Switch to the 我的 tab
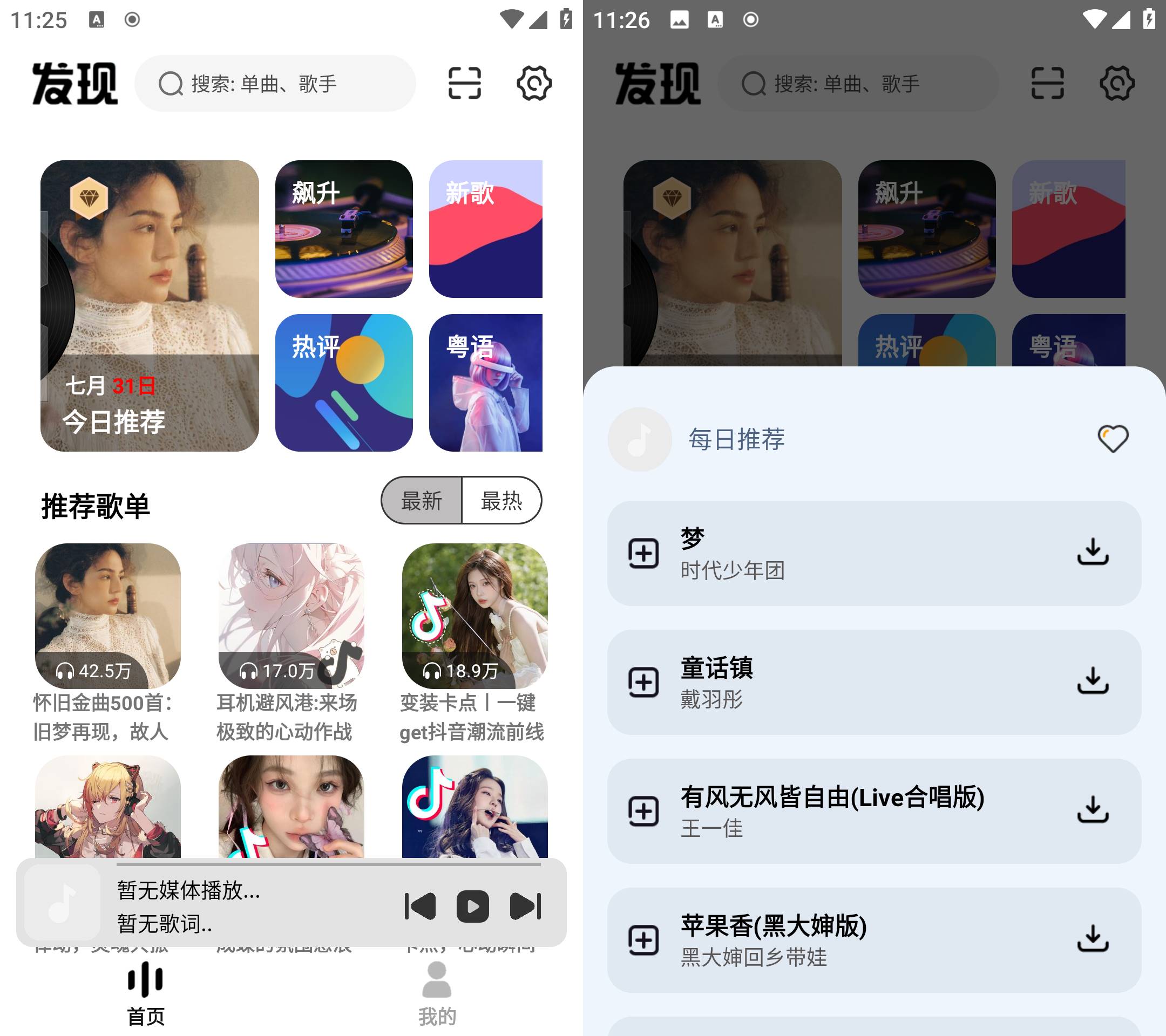This screenshot has height=1036, width=1166. pyautogui.click(x=437, y=993)
